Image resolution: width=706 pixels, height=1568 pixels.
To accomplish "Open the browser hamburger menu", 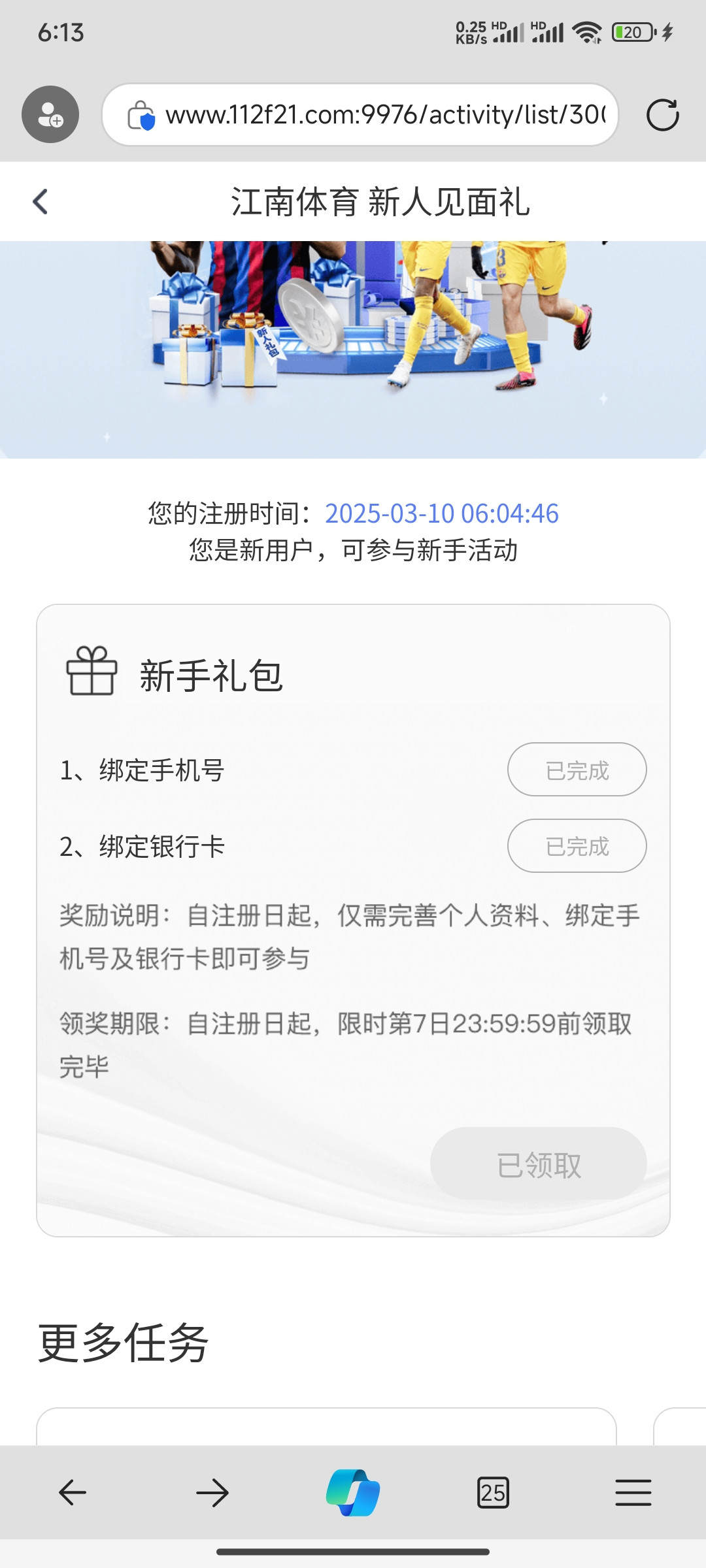I will tap(633, 1493).
